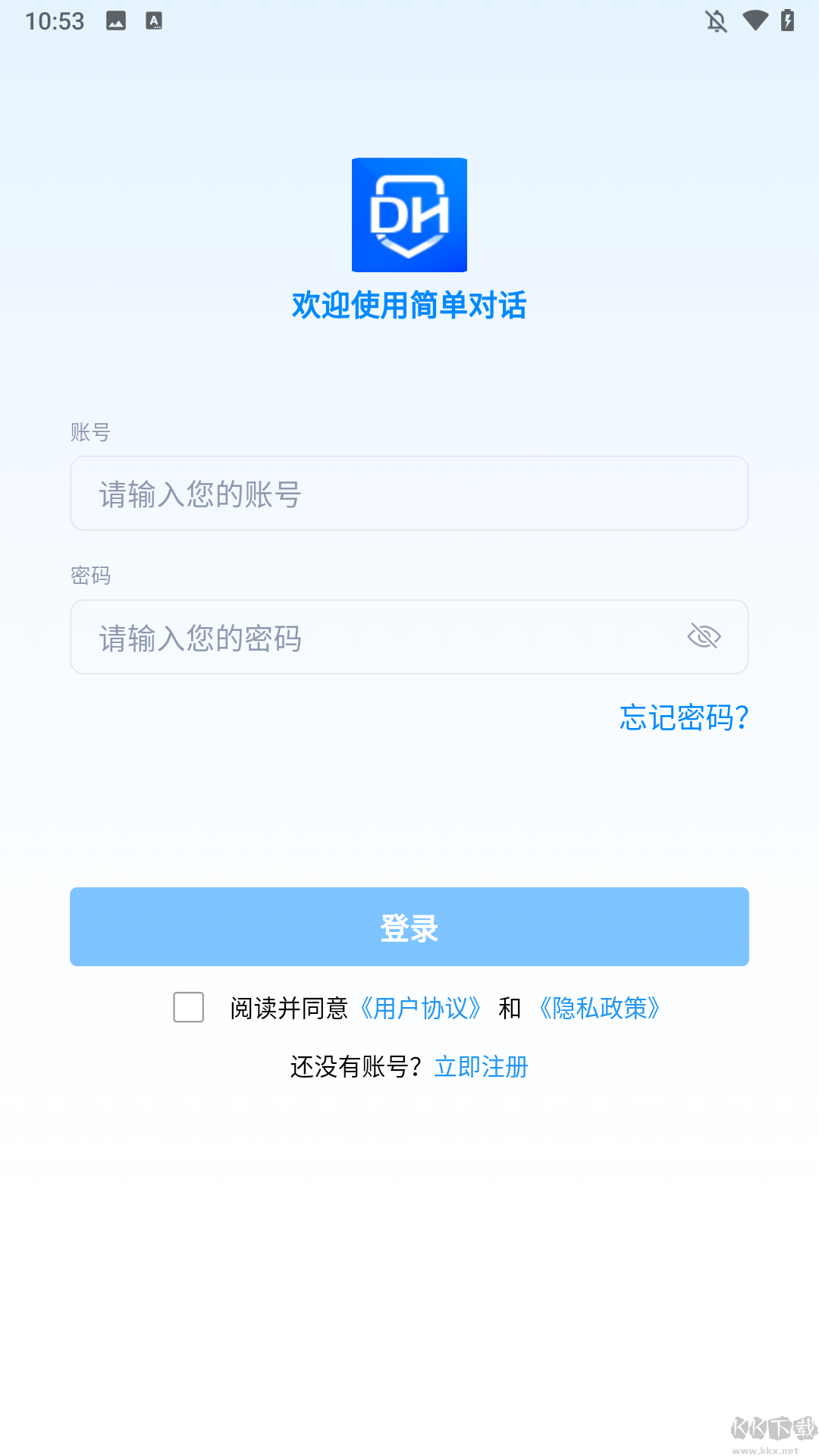
Task: Open the forgot password (忘记密码) link
Action: coord(683,717)
